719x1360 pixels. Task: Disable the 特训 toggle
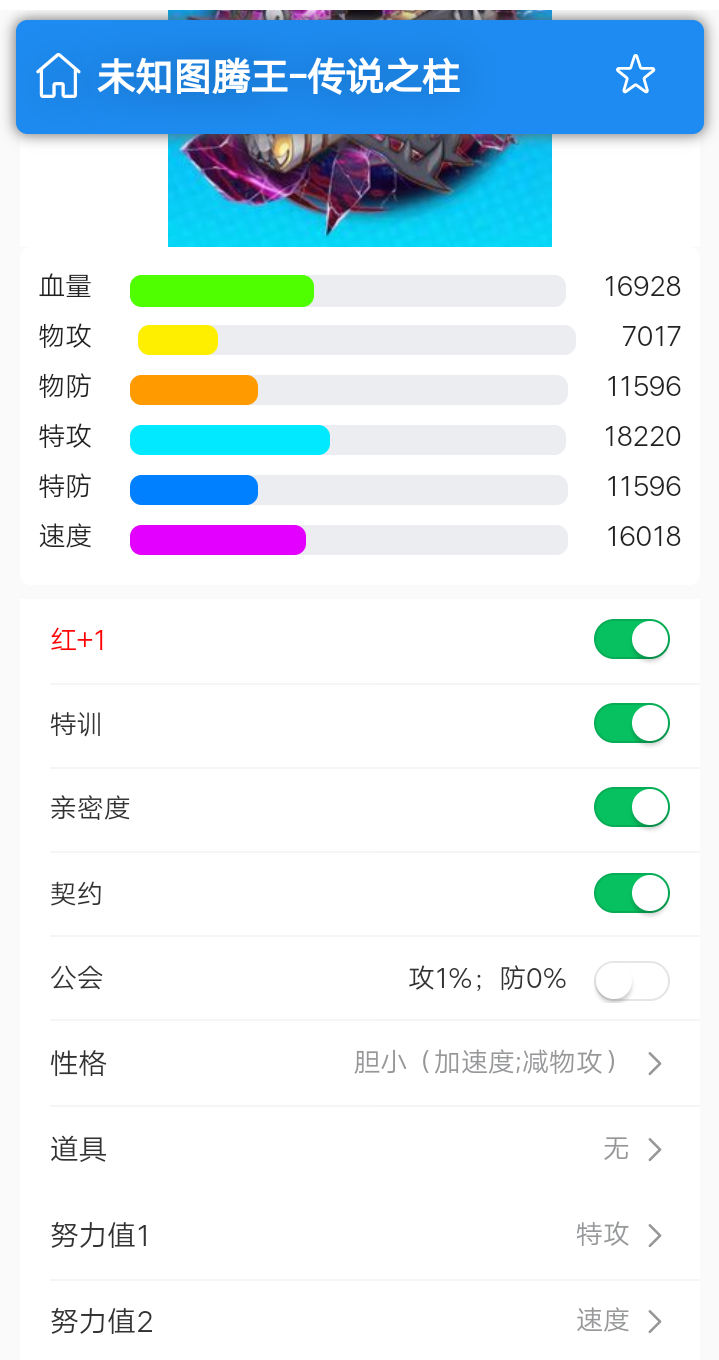point(631,723)
